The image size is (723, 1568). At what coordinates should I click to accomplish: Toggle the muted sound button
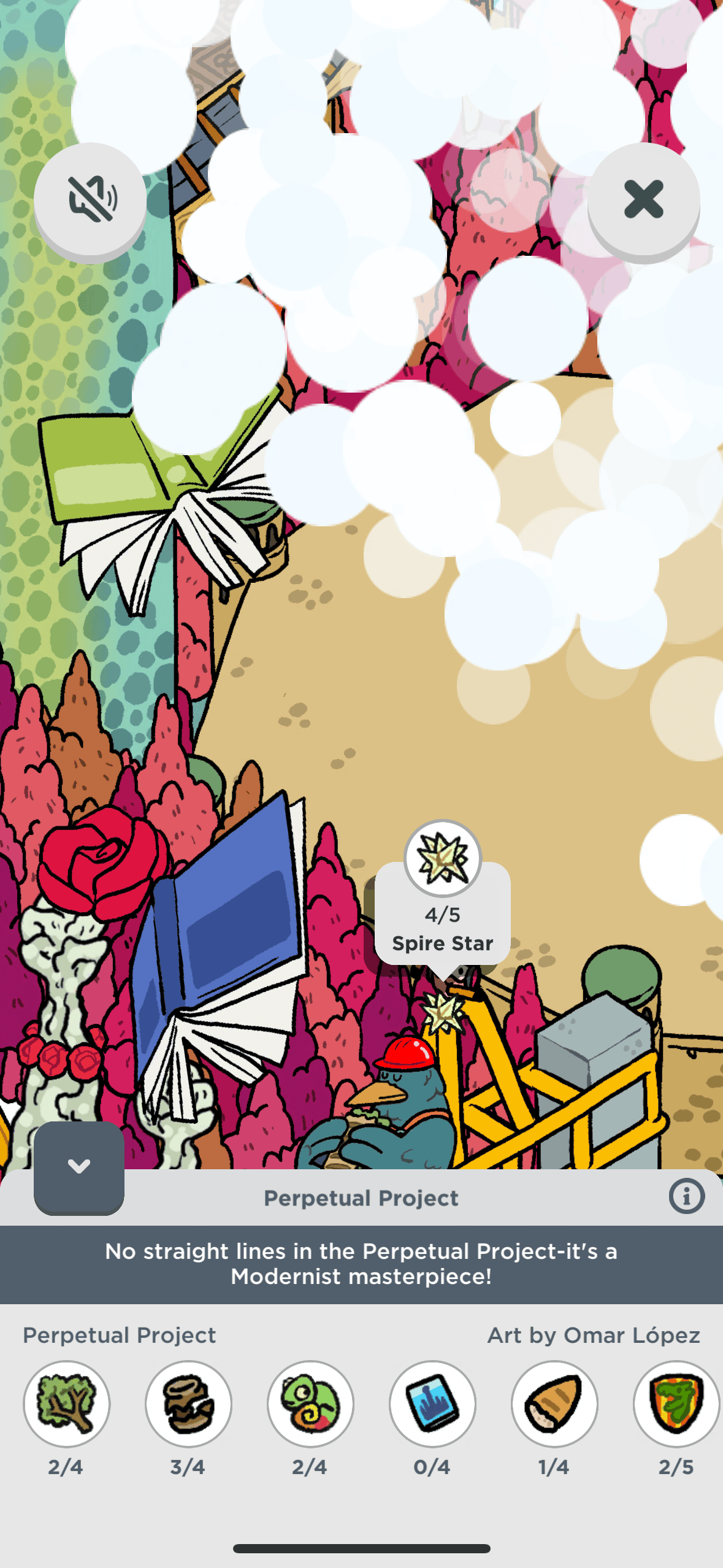90,199
